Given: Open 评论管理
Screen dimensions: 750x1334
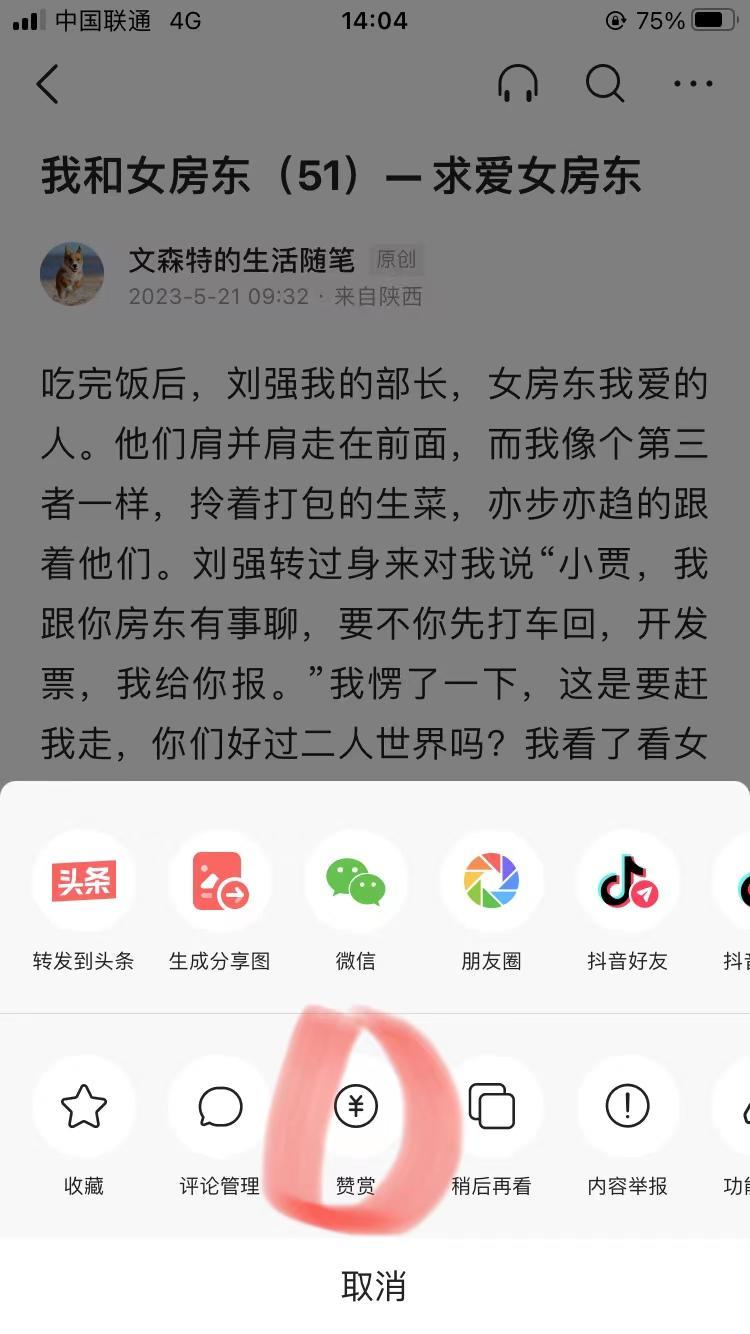Looking at the screenshot, I should click(x=220, y=1107).
